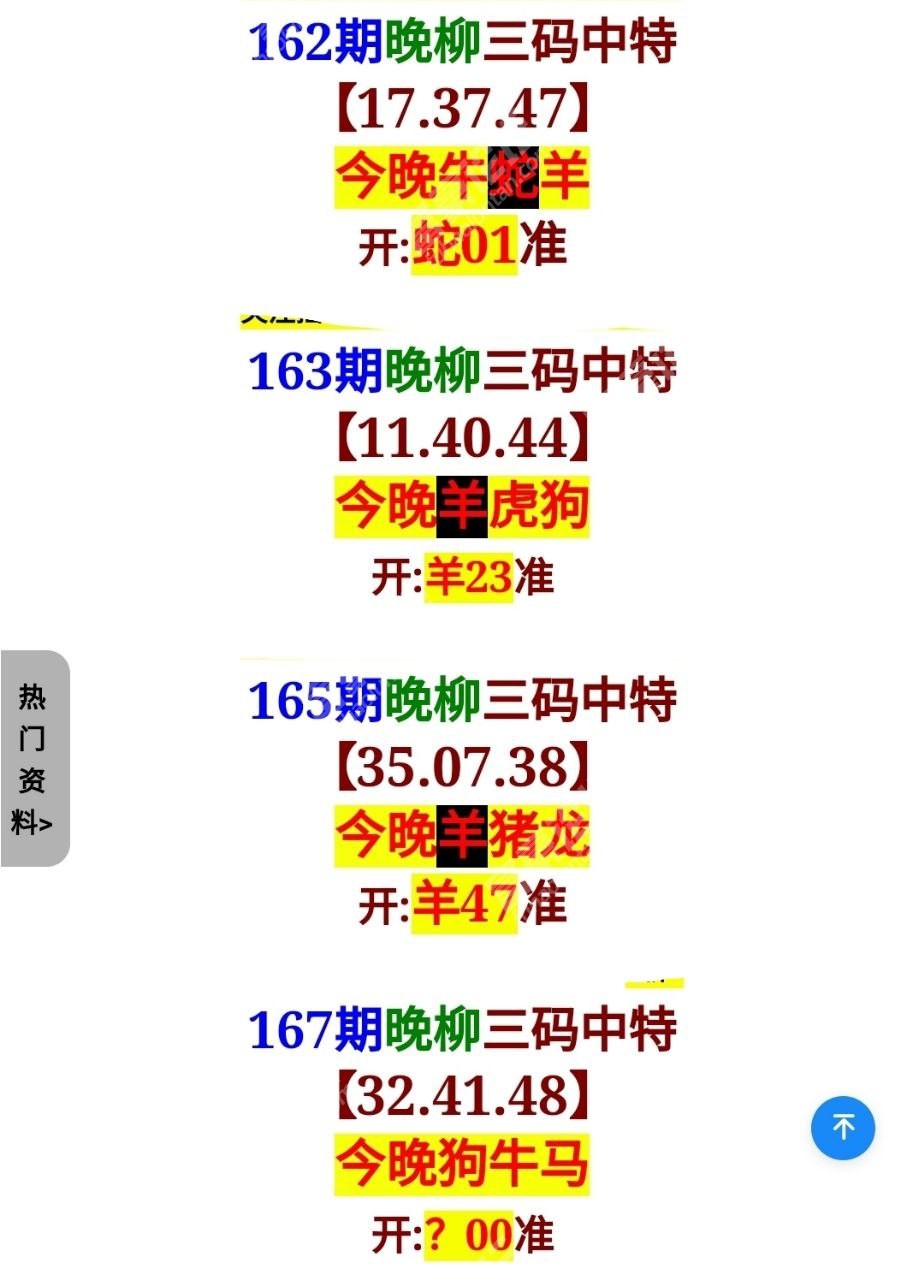Tap the blue back-to-top arrow button
The width and height of the screenshot is (924, 1280).
(842, 1128)
